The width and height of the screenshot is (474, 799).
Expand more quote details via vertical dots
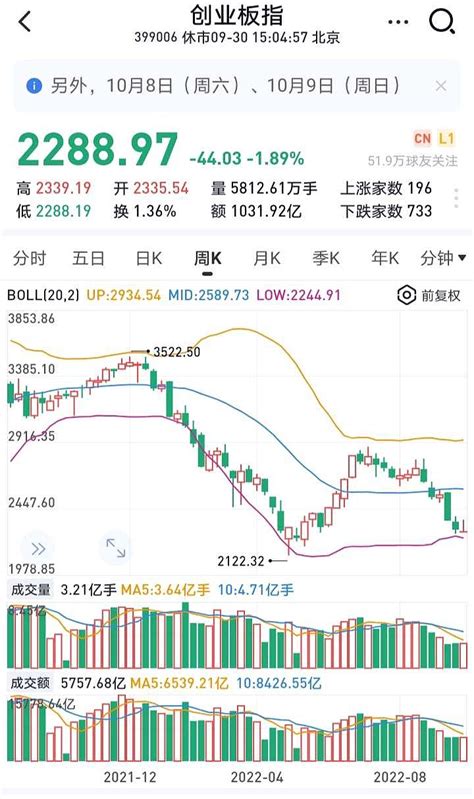pos(456,198)
